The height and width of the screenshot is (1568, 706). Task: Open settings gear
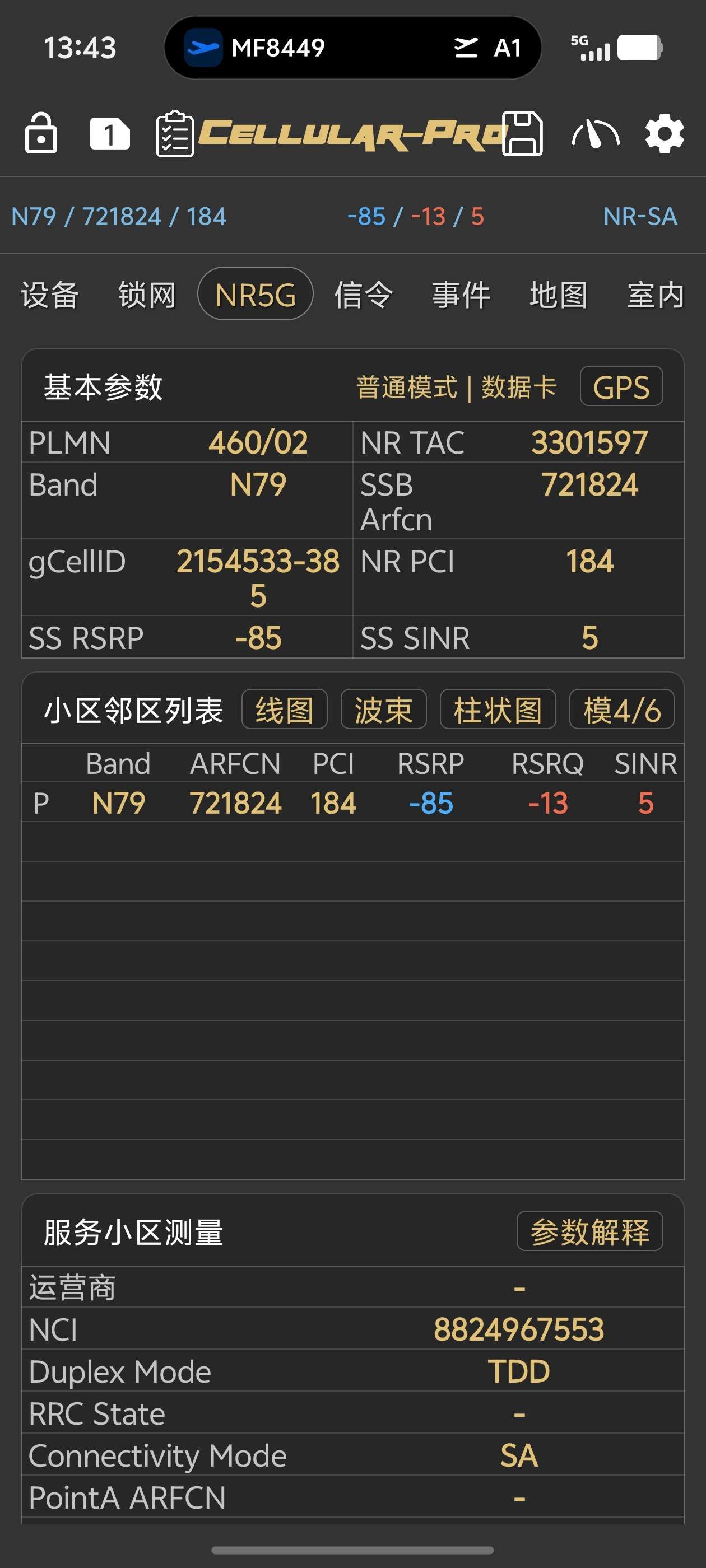(664, 134)
